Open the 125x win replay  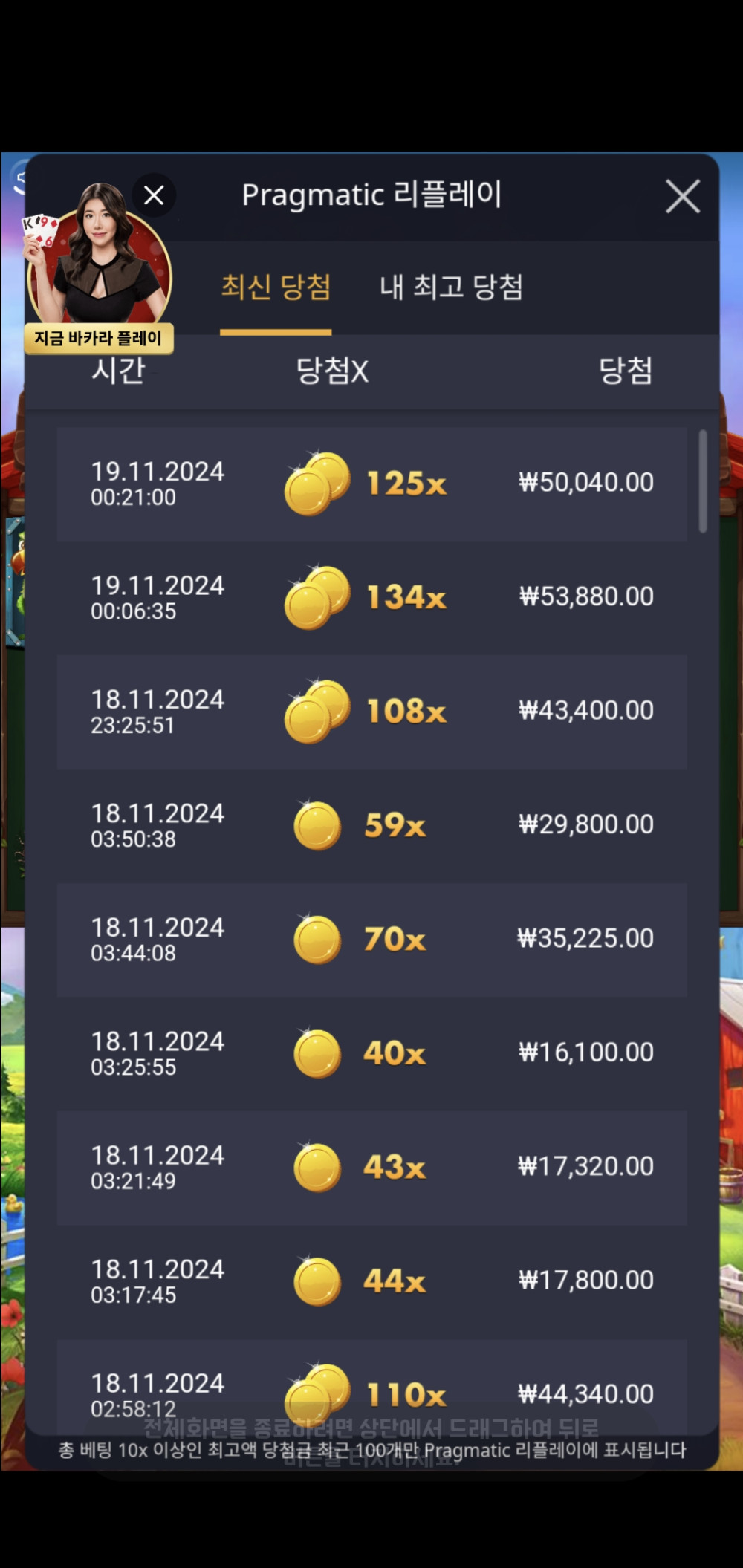(371, 484)
